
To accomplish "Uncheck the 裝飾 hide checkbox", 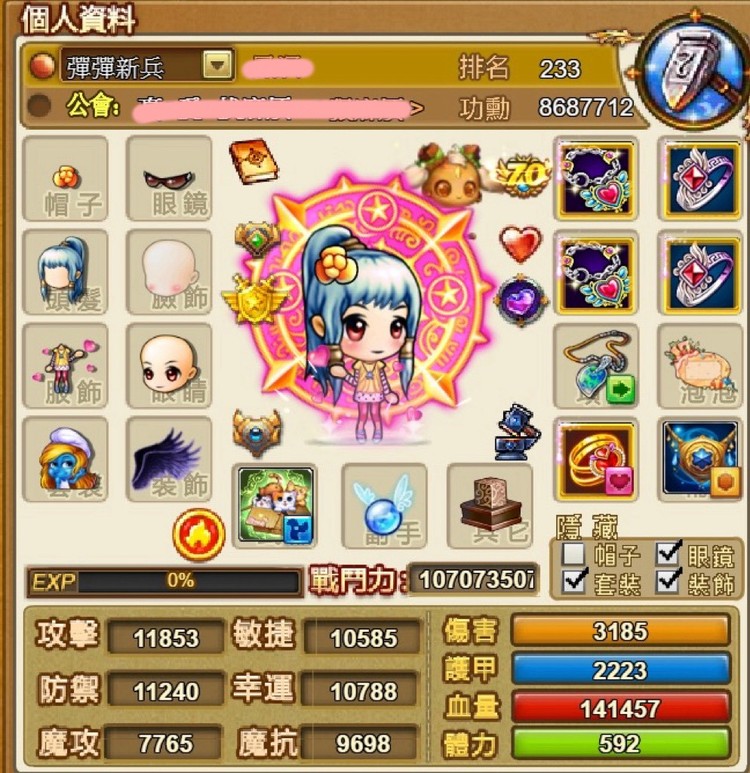I will point(667,581).
